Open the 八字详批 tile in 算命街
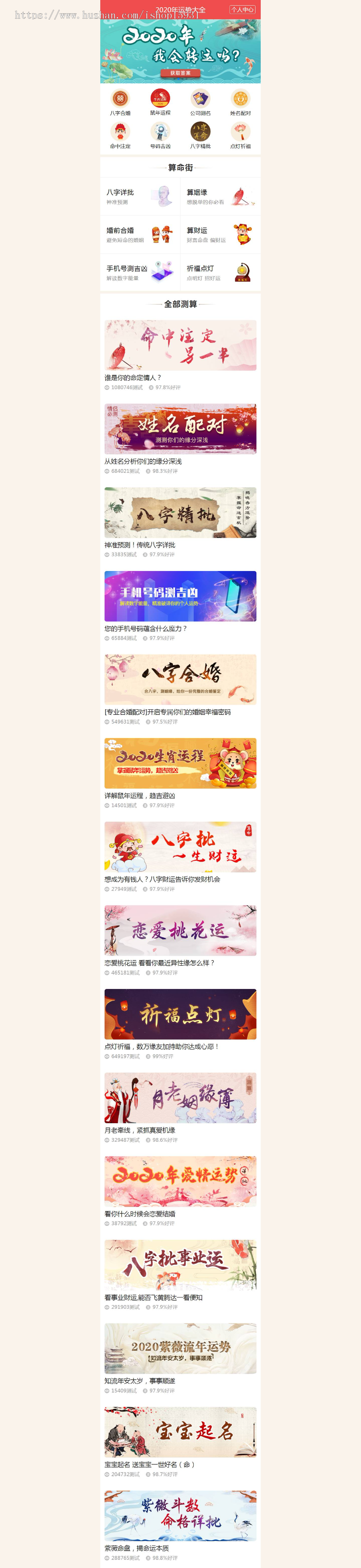The width and height of the screenshot is (361, 1568). point(140,197)
